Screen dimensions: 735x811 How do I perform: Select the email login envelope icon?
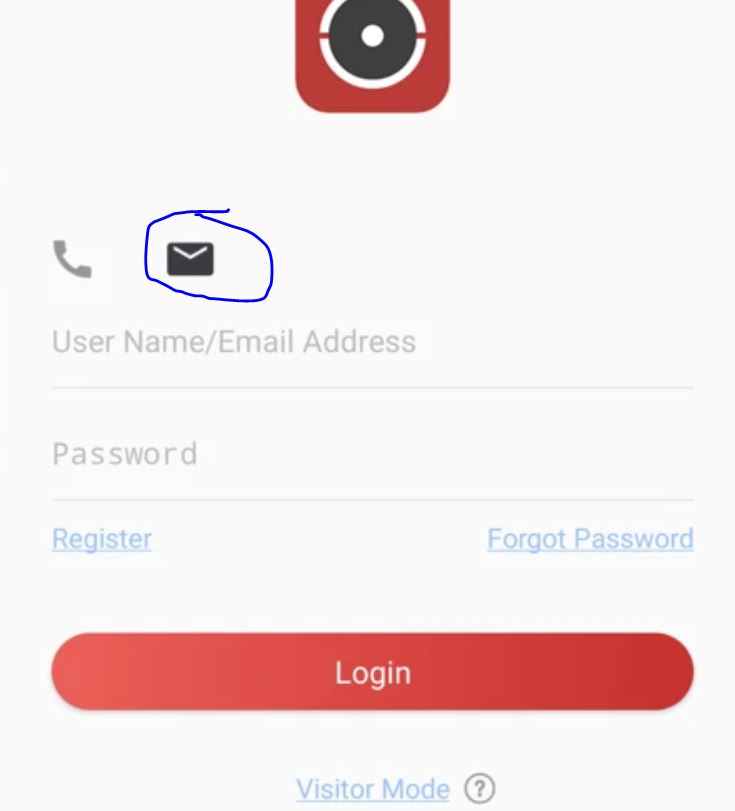click(x=190, y=259)
